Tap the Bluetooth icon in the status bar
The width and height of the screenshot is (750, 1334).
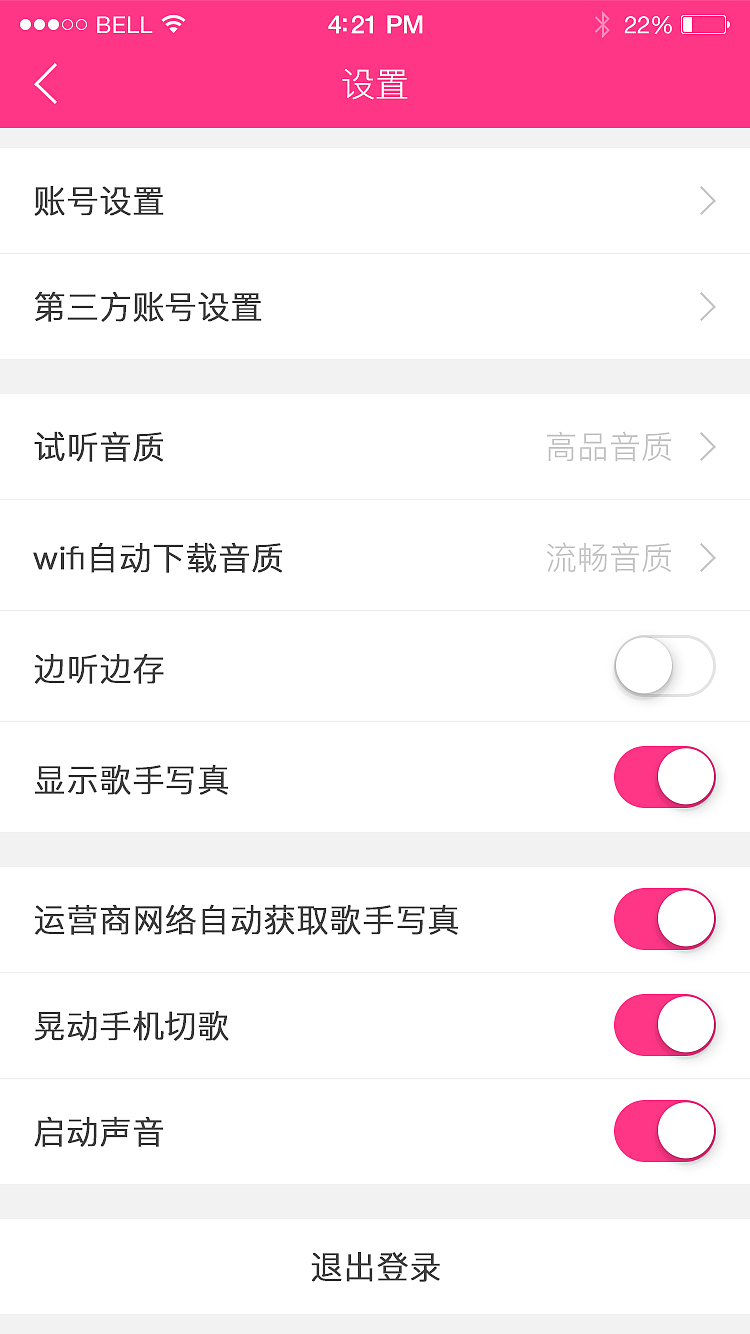point(604,24)
